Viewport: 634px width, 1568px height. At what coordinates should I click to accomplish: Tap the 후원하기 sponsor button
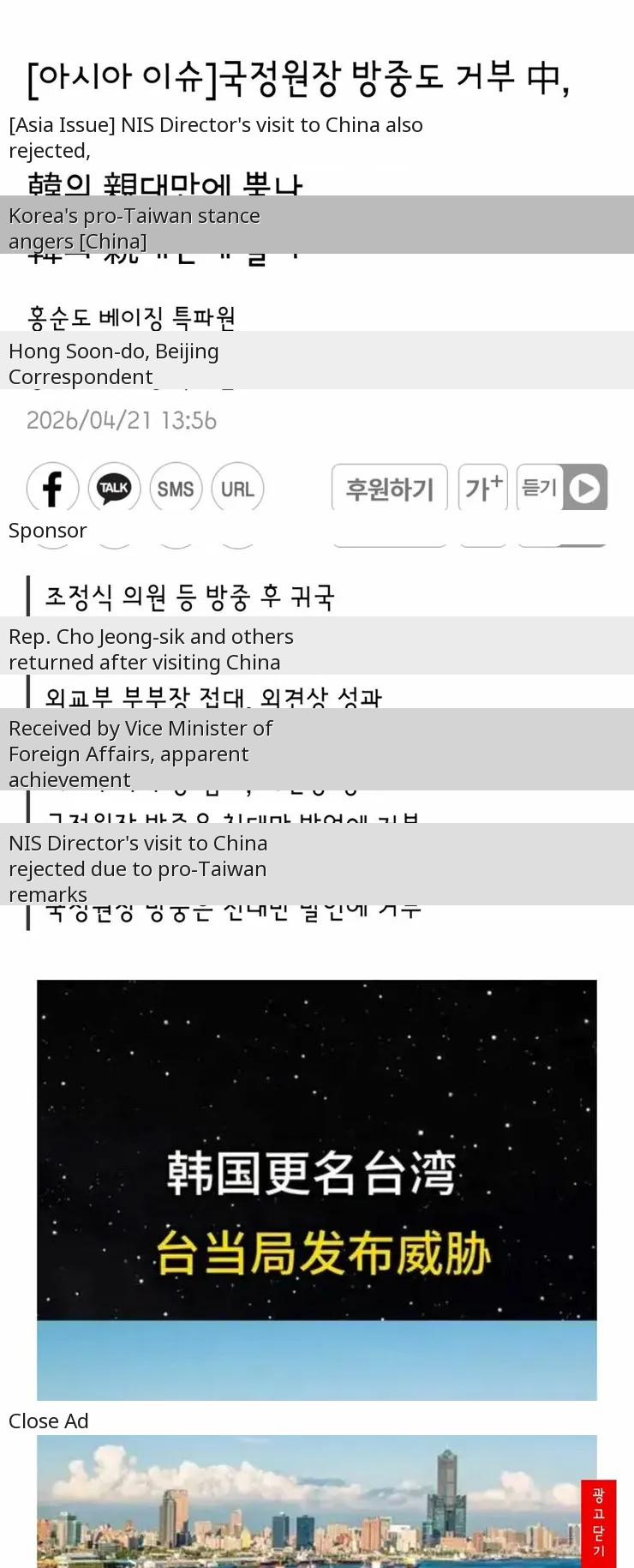point(389,489)
